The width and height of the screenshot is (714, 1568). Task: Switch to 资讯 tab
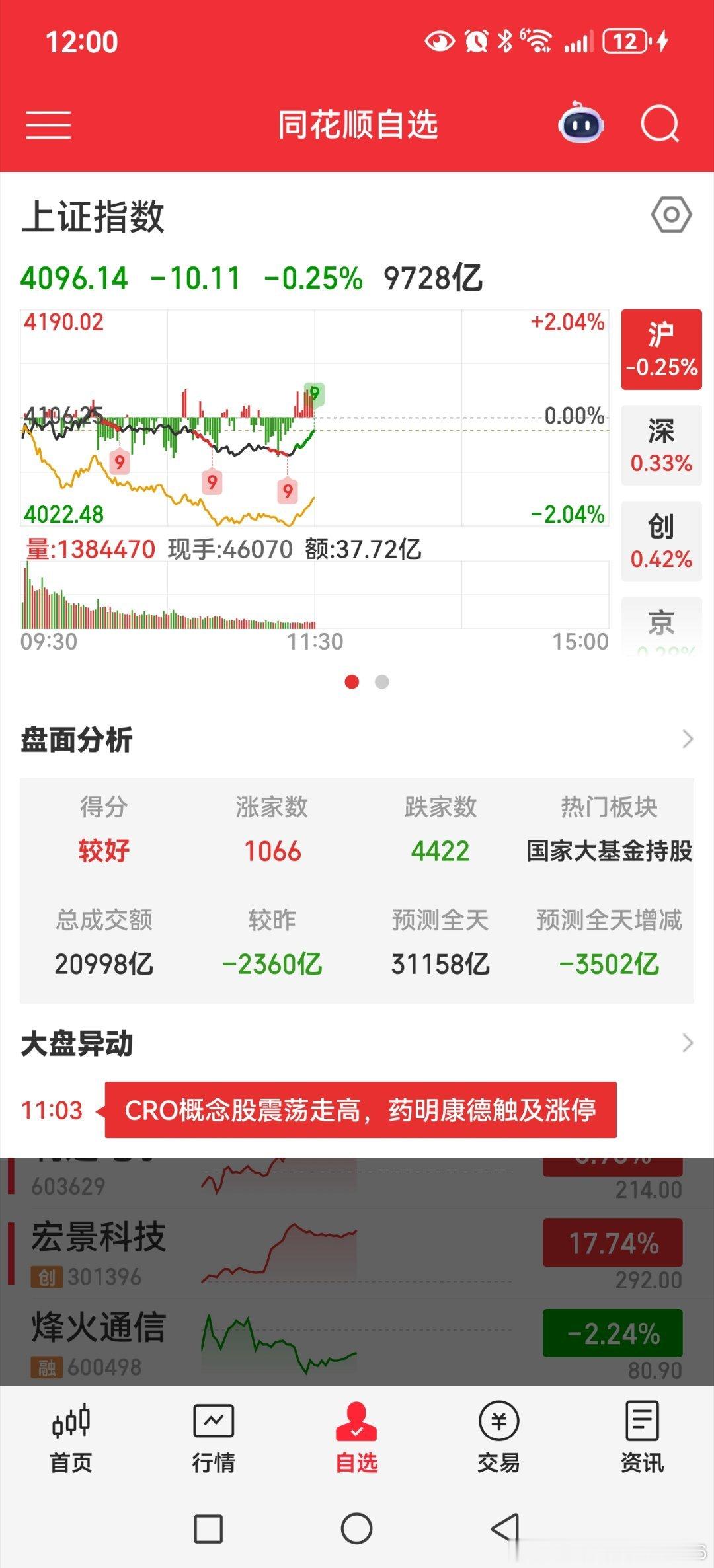click(642, 1438)
